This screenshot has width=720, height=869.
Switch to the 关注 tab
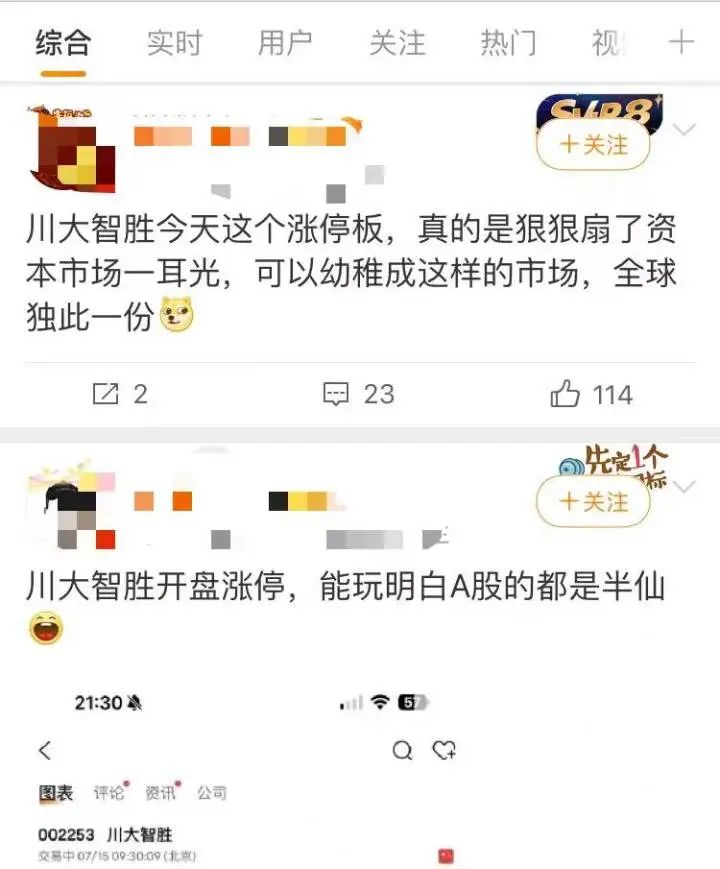pos(397,43)
